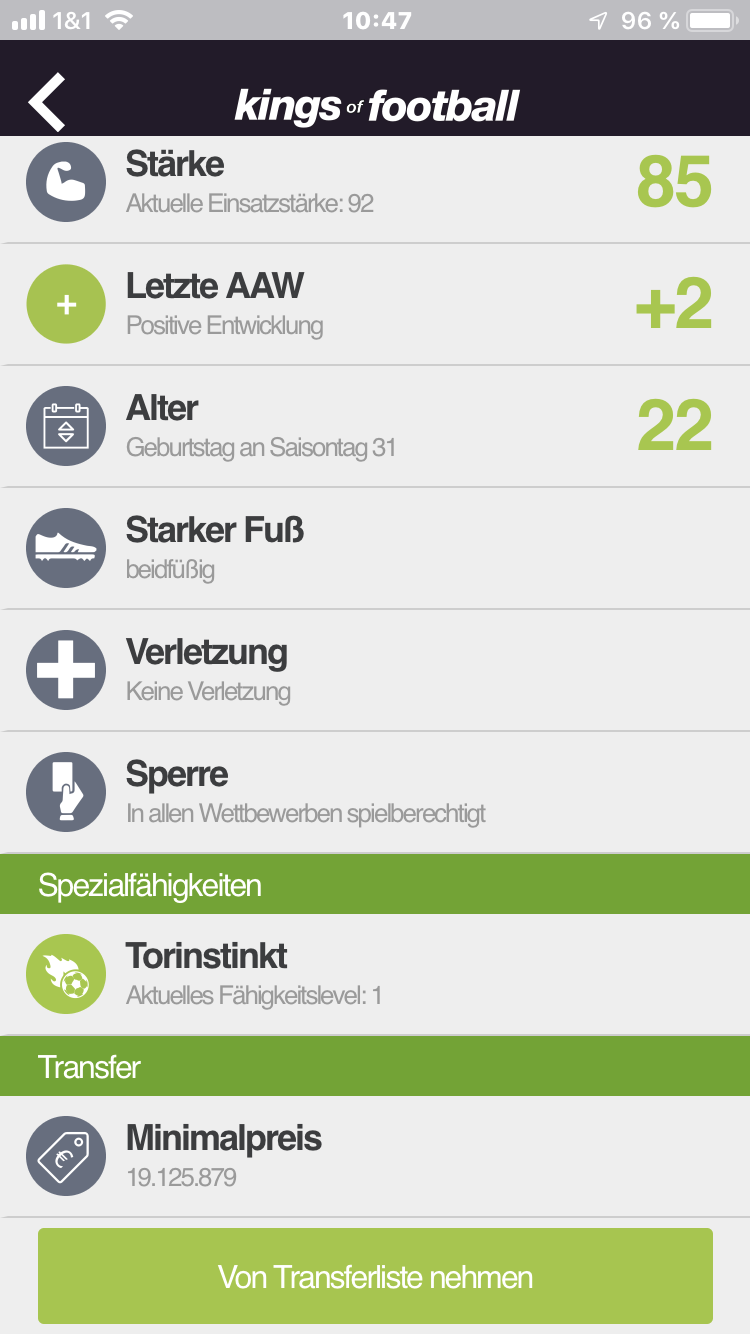
Task: Tap the 'Von Transferliste nehmen' button
Action: [375, 1276]
